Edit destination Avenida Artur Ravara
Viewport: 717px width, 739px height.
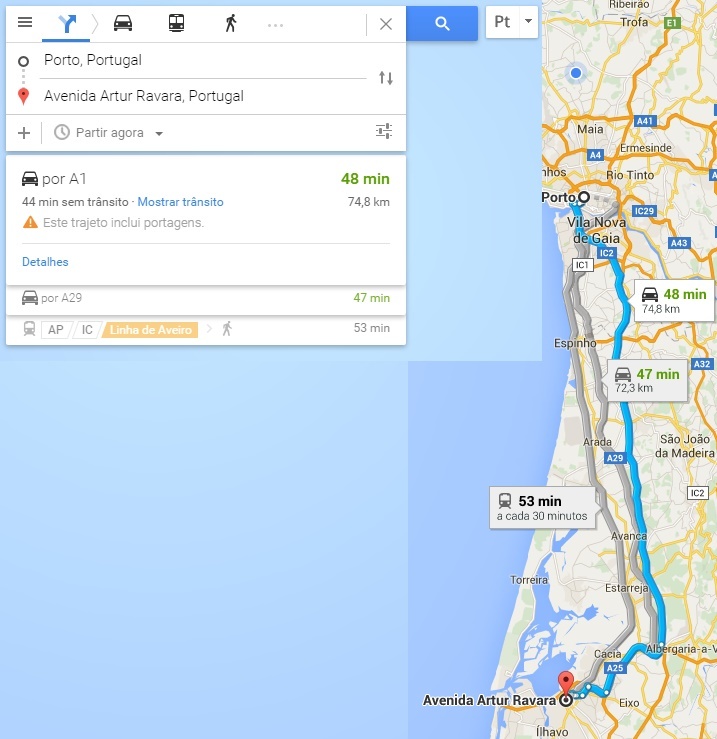tap(200, 96)
